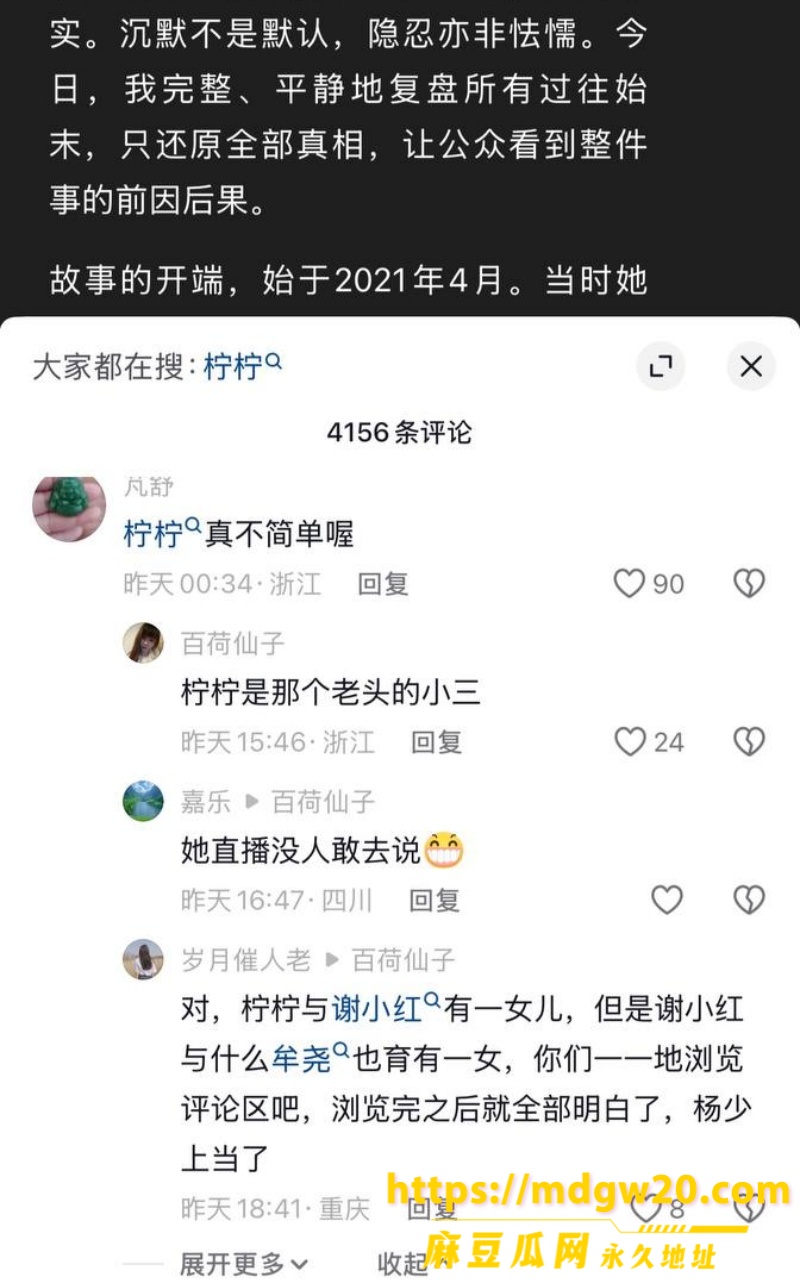Like 嘉乐's reply
800x1280 pixels.
click(667, 900)
